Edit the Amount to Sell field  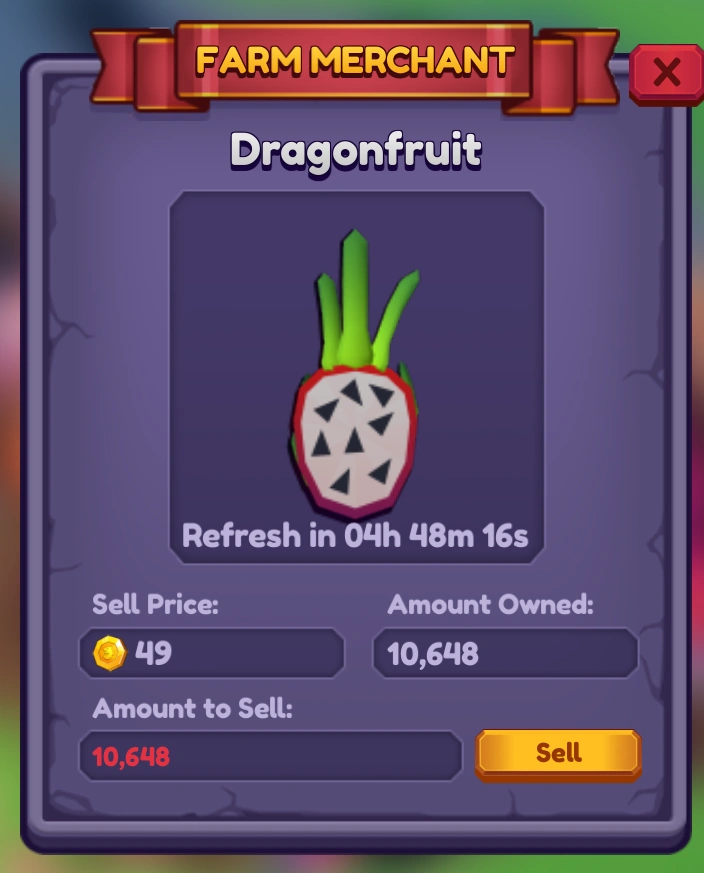tap(270, 756)
